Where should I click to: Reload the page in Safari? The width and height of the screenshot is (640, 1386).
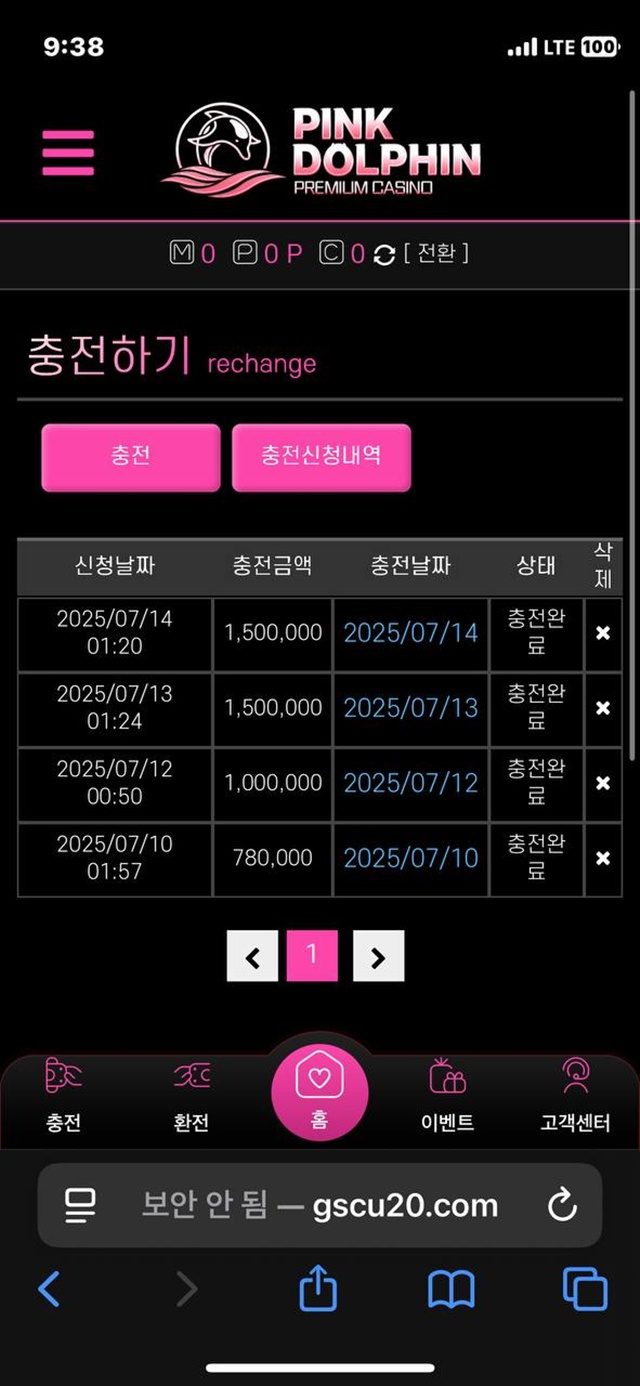point(562,1205)
